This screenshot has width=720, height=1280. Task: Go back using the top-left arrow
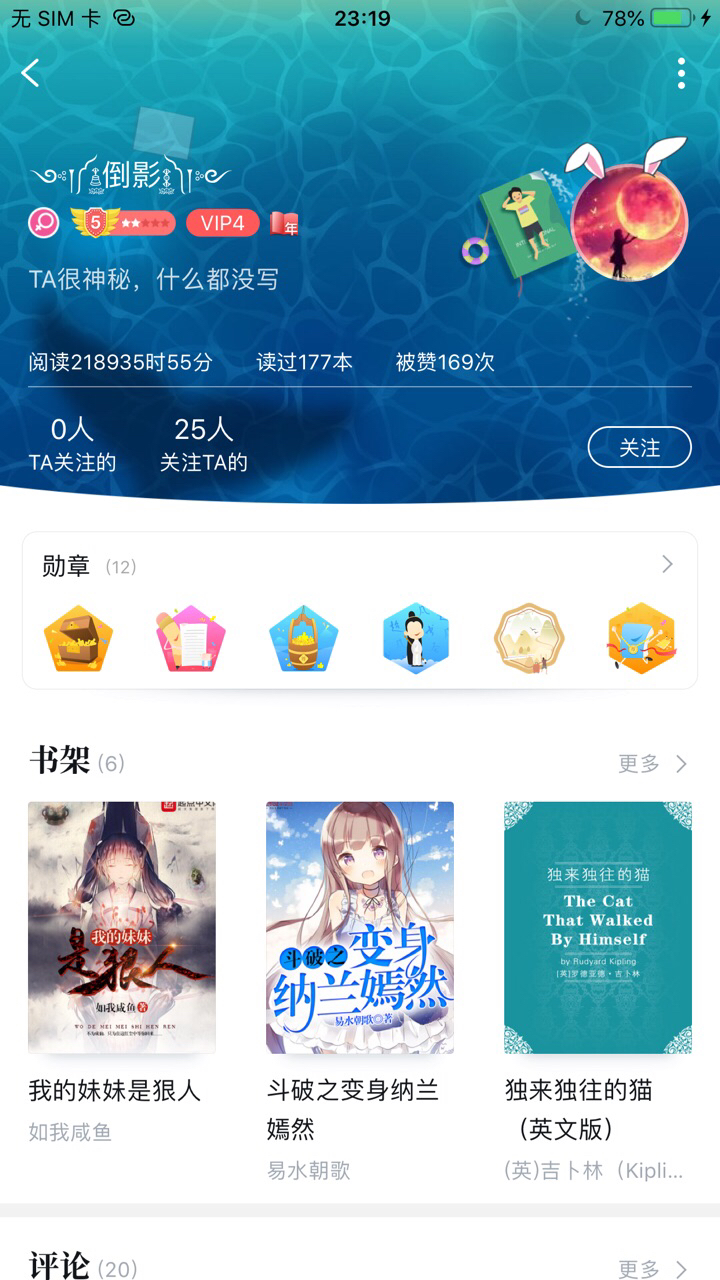pos(31,73)
